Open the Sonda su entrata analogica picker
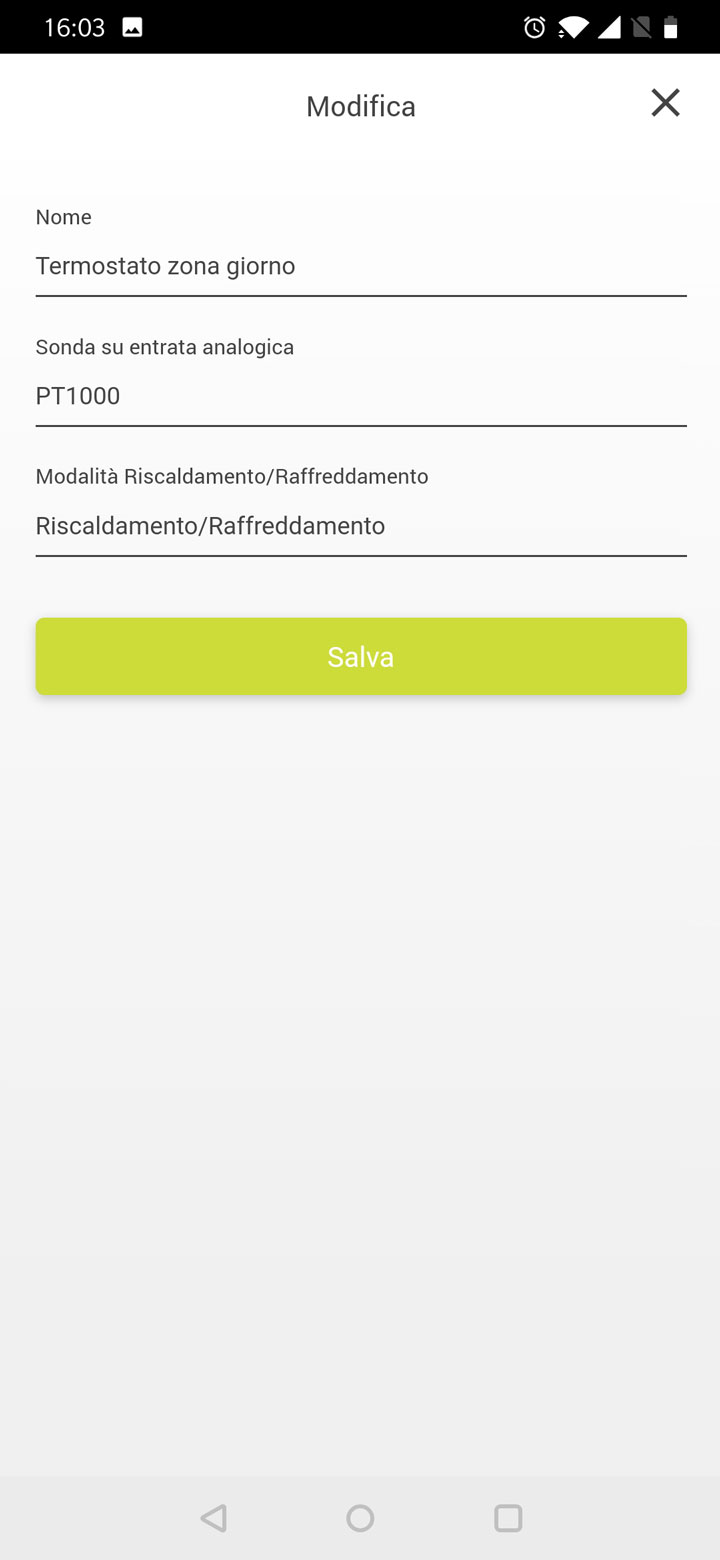The image size is (720, 1560). point(361,397)
